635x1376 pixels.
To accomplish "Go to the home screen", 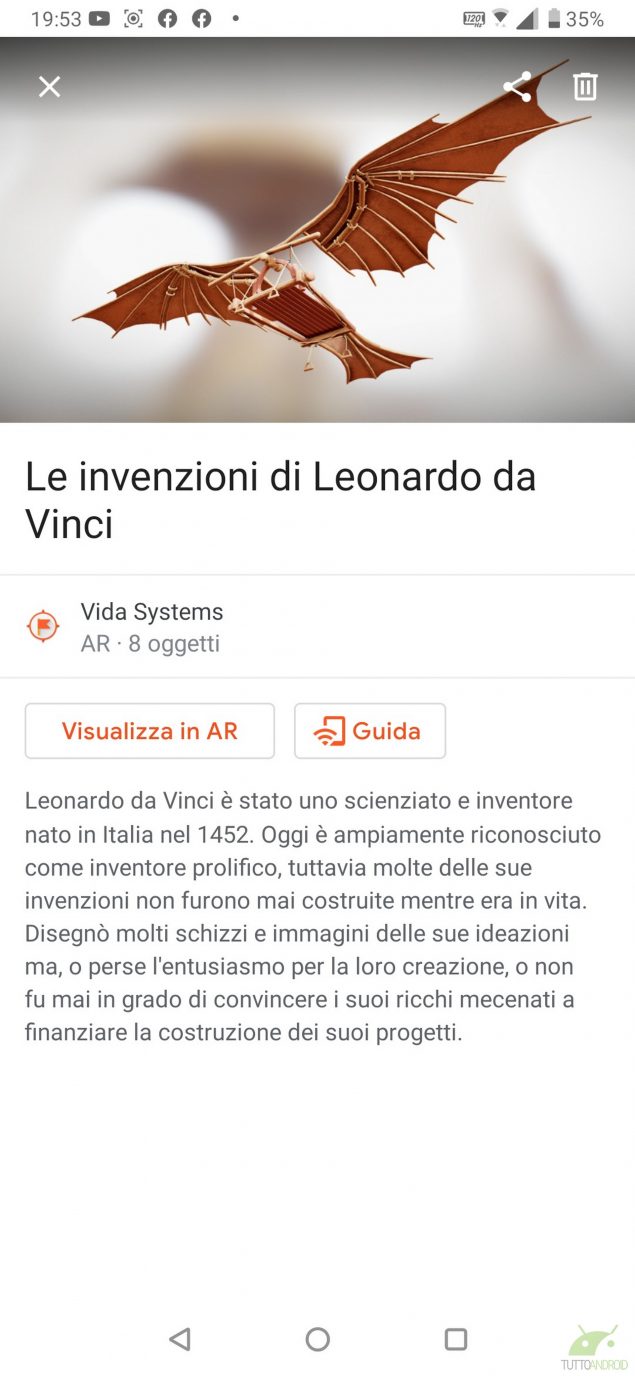I will (318, 1339).
